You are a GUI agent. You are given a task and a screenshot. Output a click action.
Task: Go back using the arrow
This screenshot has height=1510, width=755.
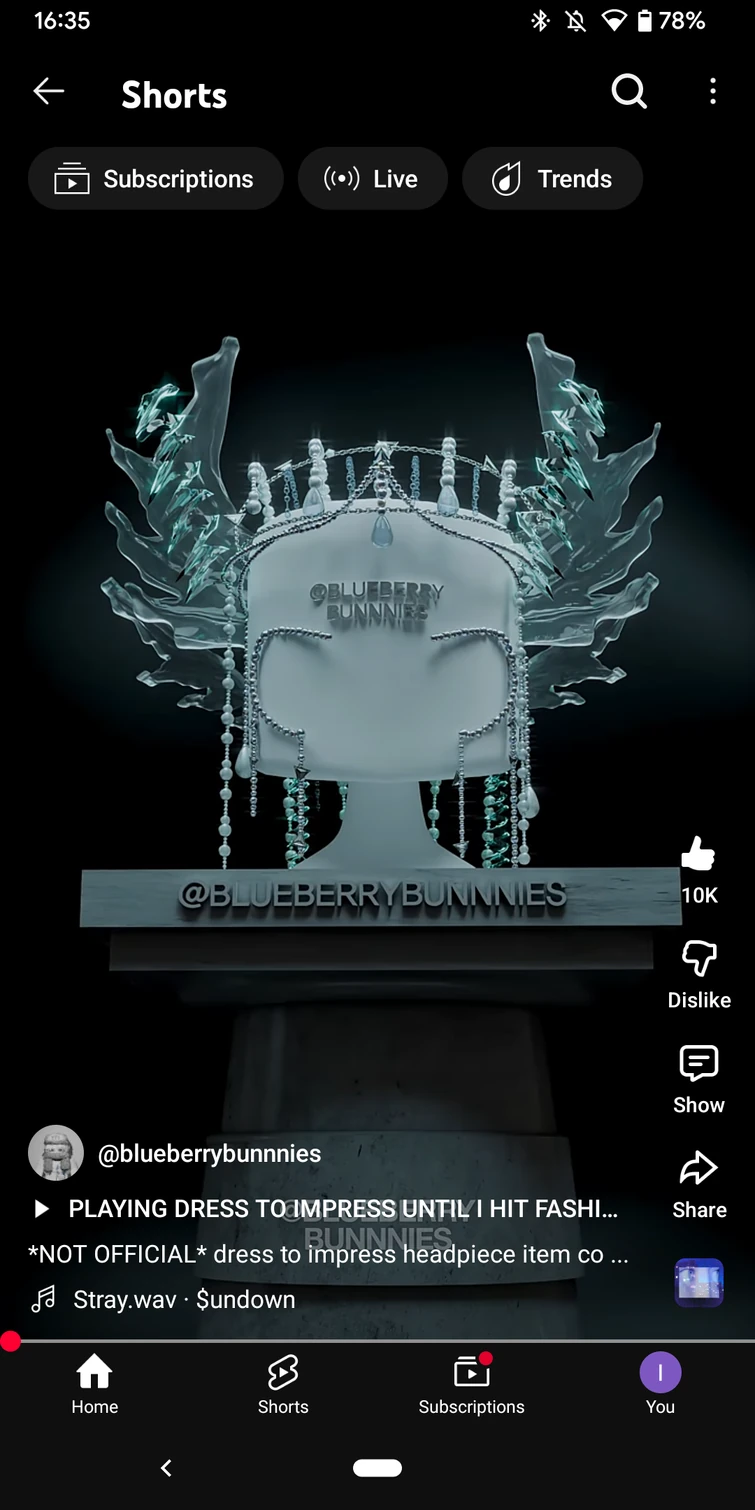tap(48, 92)
